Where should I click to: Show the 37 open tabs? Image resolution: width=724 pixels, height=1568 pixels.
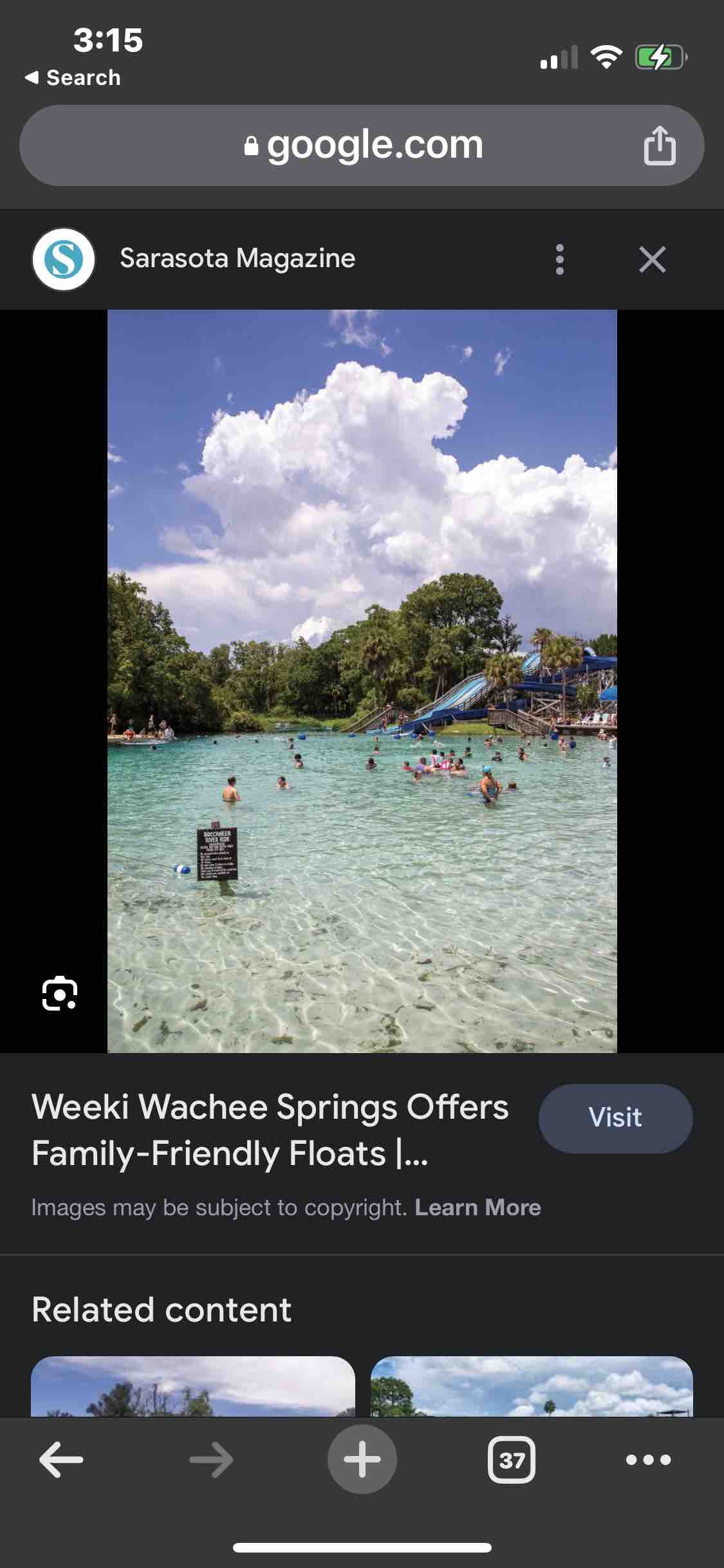point(512,1459)
